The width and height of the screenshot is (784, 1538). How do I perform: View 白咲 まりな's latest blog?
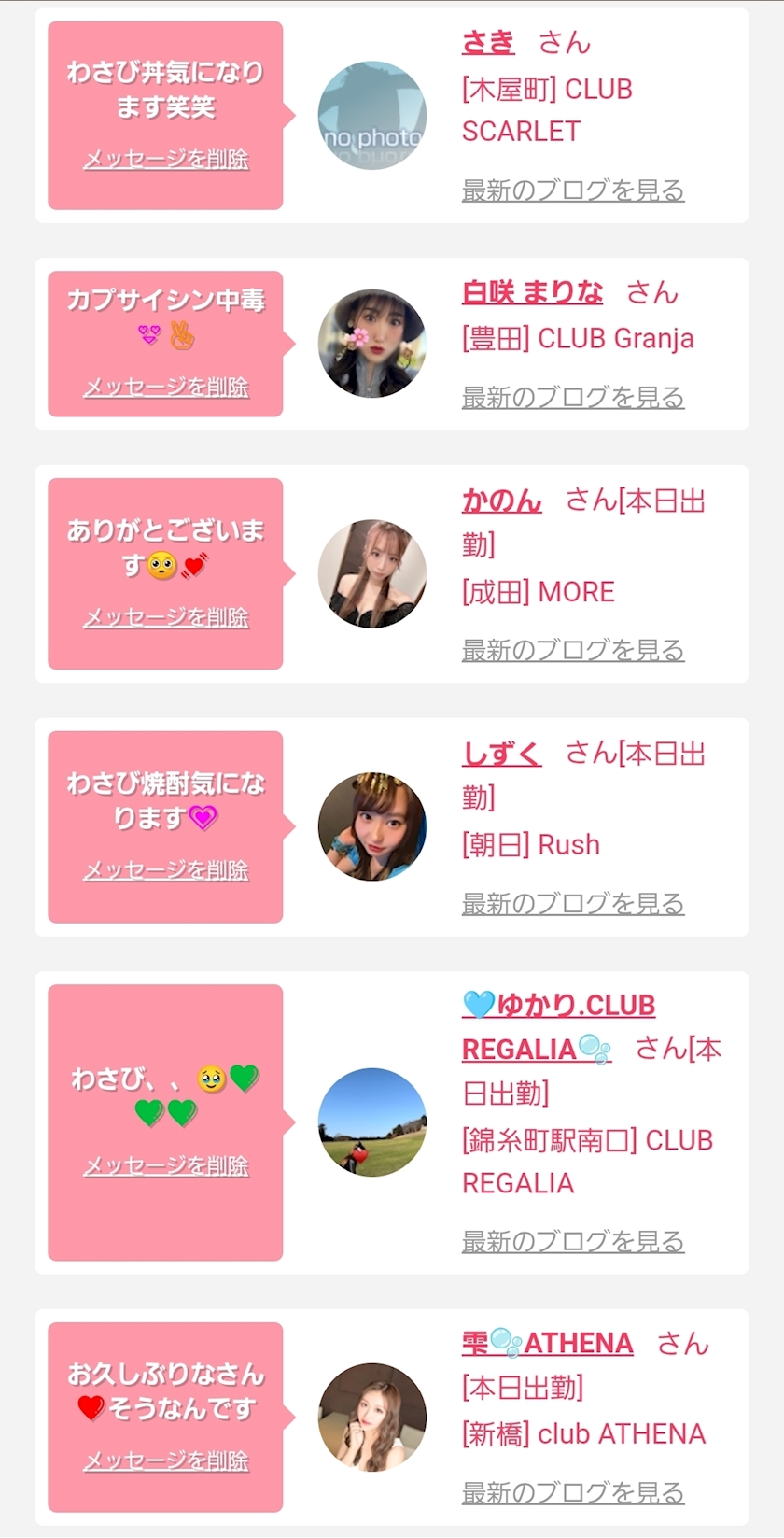point(573,398)
